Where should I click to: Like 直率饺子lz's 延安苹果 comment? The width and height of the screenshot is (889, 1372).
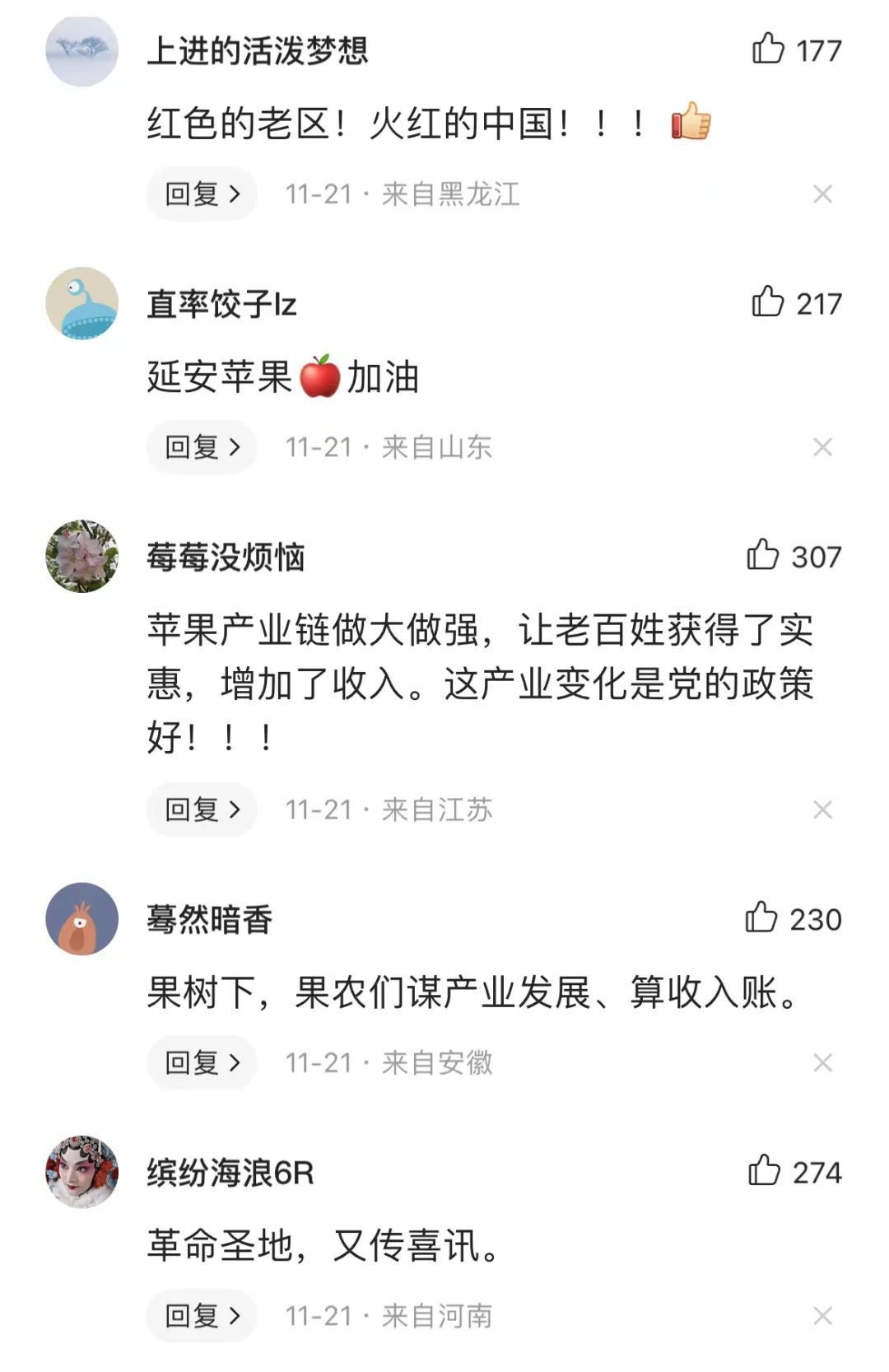769,302
